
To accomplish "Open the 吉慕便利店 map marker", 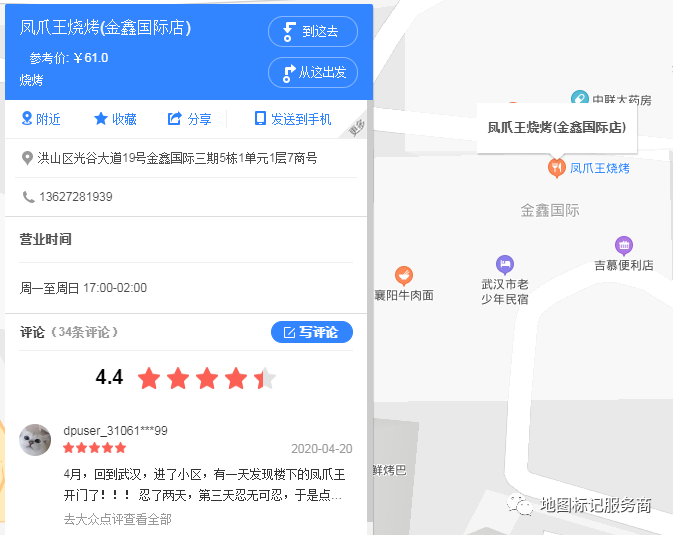I will pyautogui.click(x=624, y=246).
